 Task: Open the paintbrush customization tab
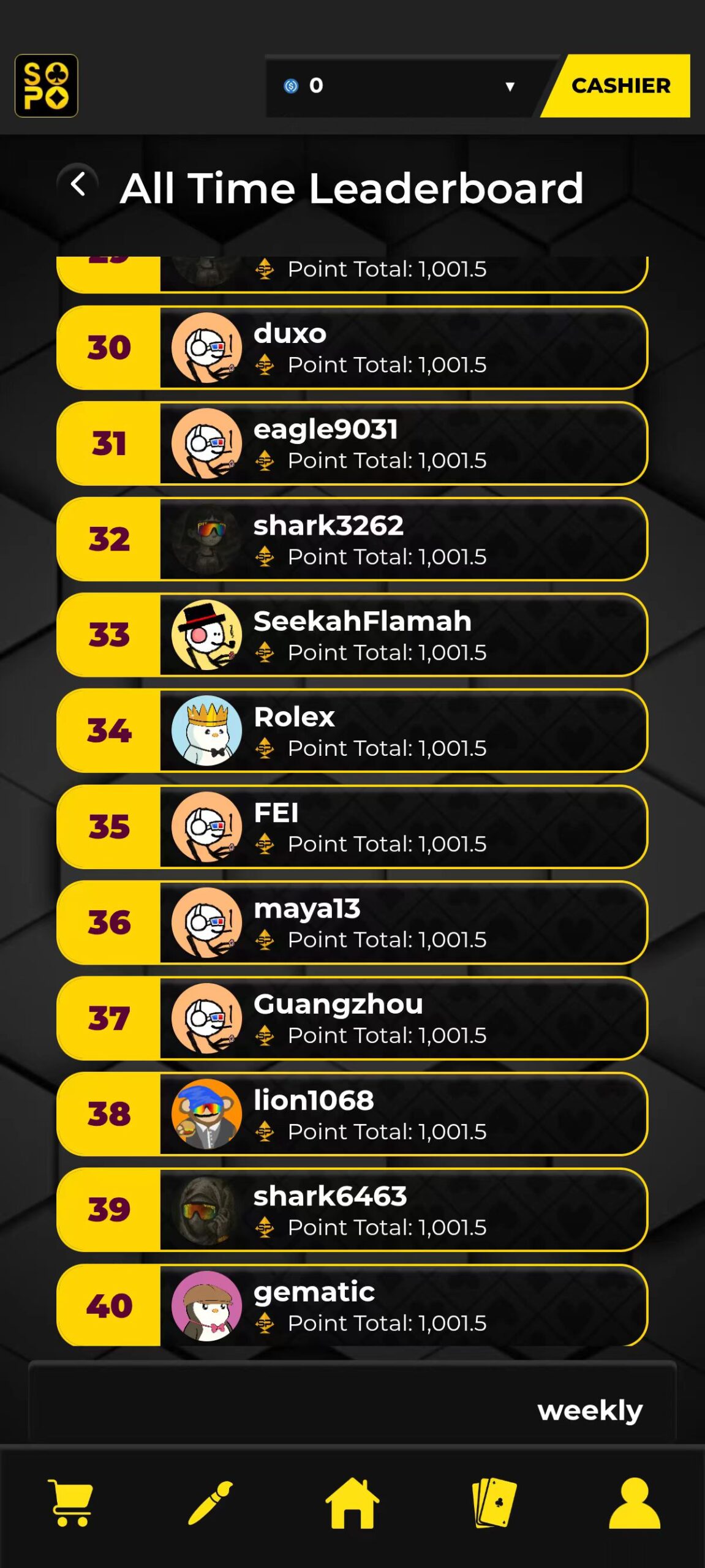pos(210,1502)
